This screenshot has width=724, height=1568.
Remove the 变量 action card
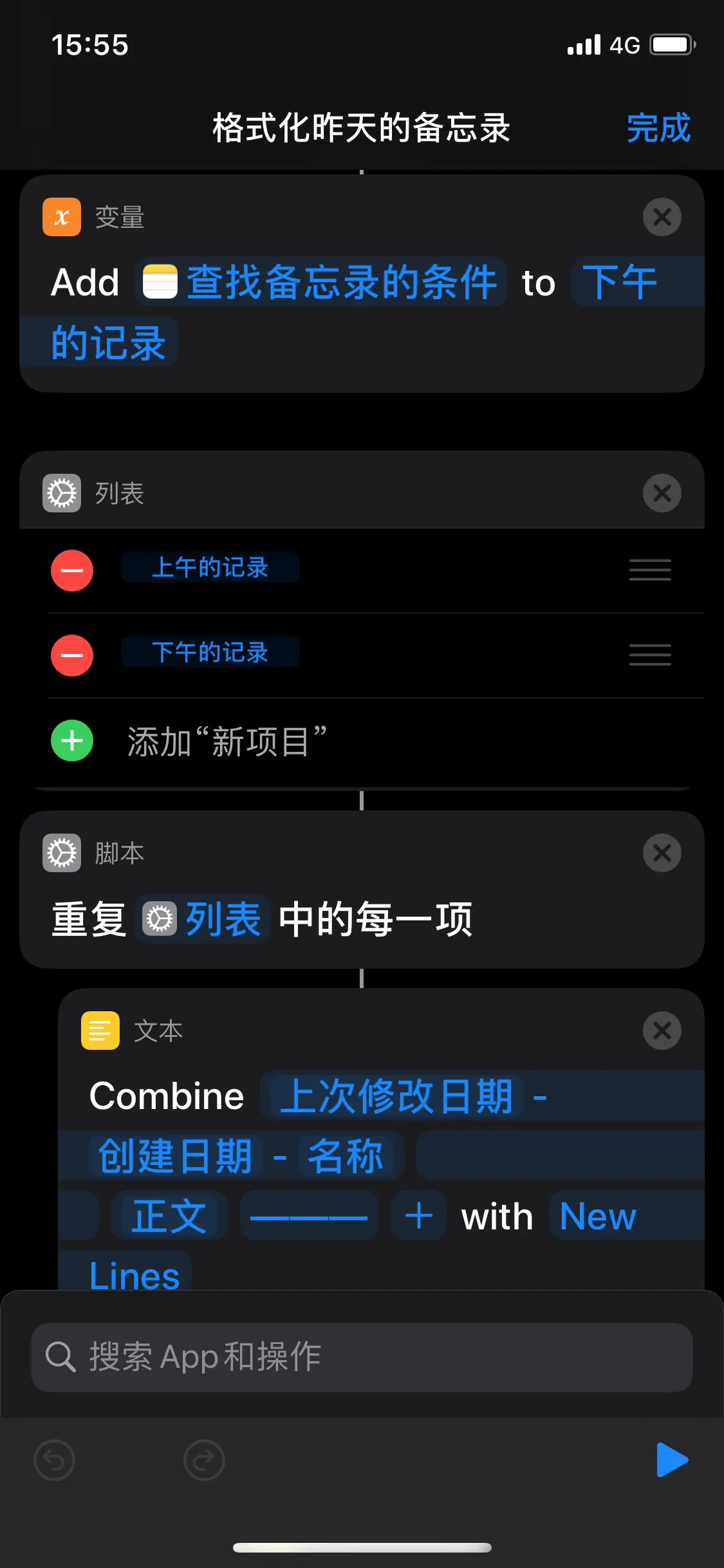[x=662, y=218]
